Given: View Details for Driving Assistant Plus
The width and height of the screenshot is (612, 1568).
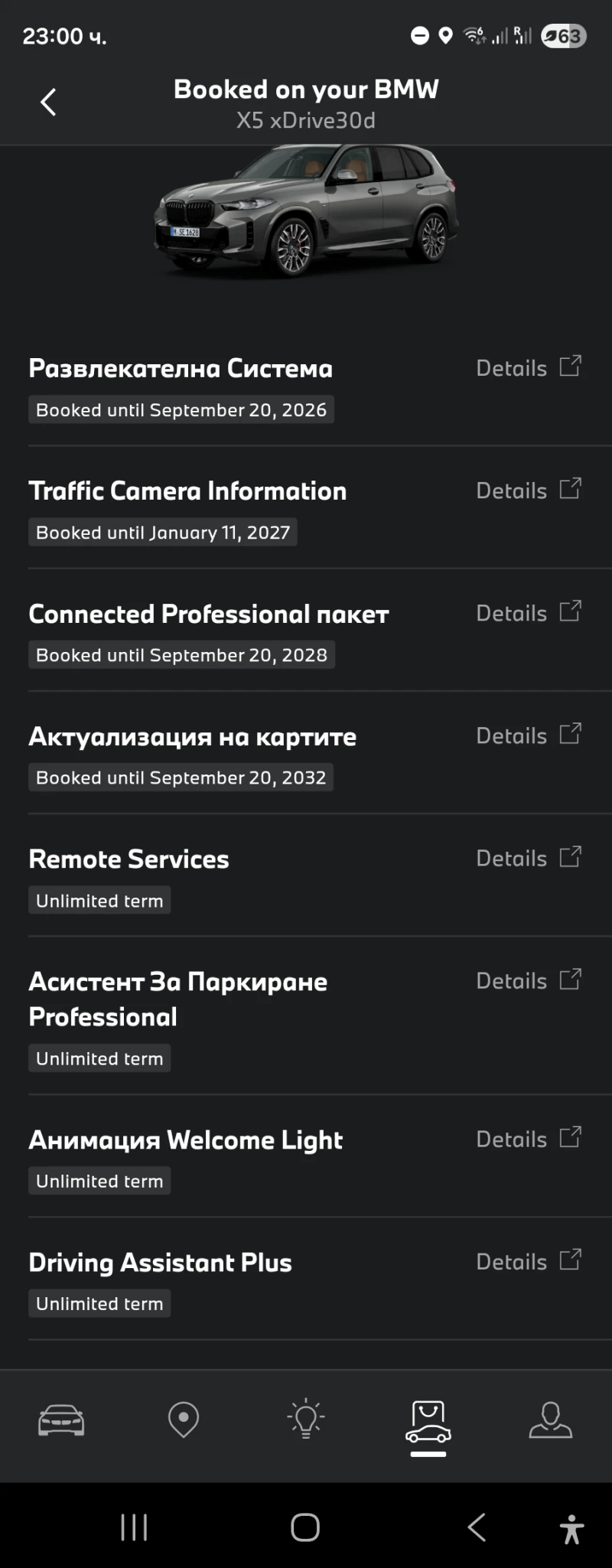Looking at the screenshot, I should pos(528,1261).
